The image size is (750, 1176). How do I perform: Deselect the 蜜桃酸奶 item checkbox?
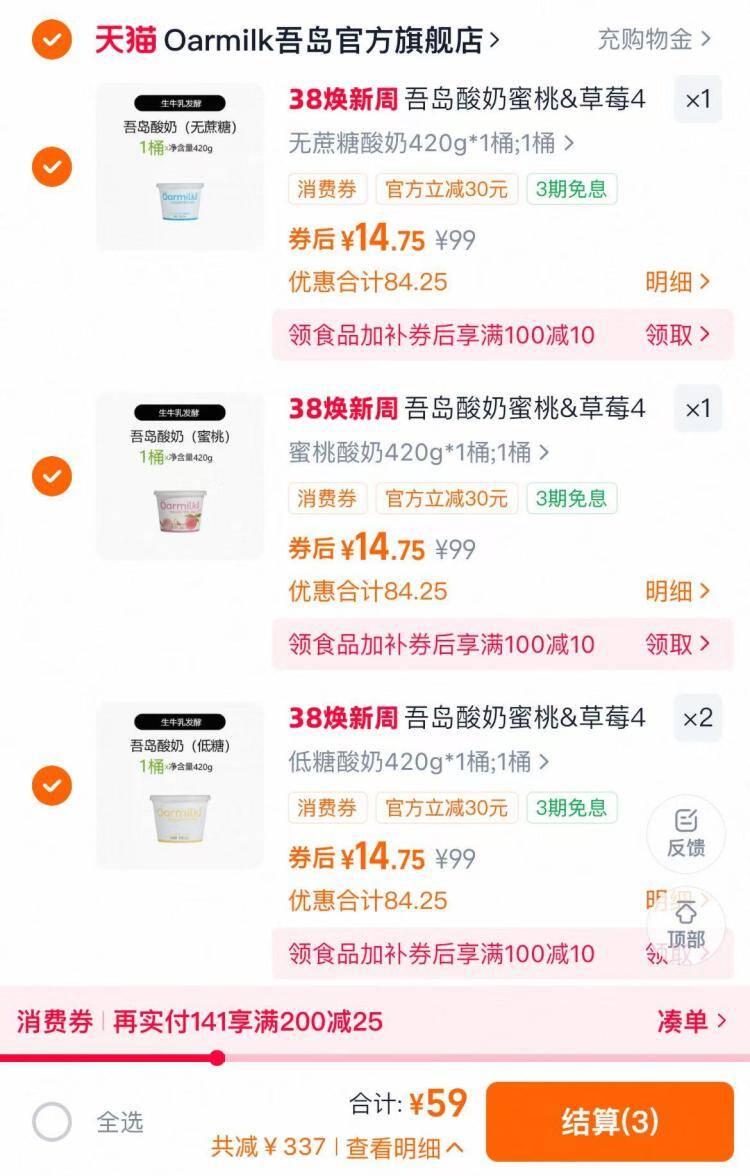coord(51,476)
